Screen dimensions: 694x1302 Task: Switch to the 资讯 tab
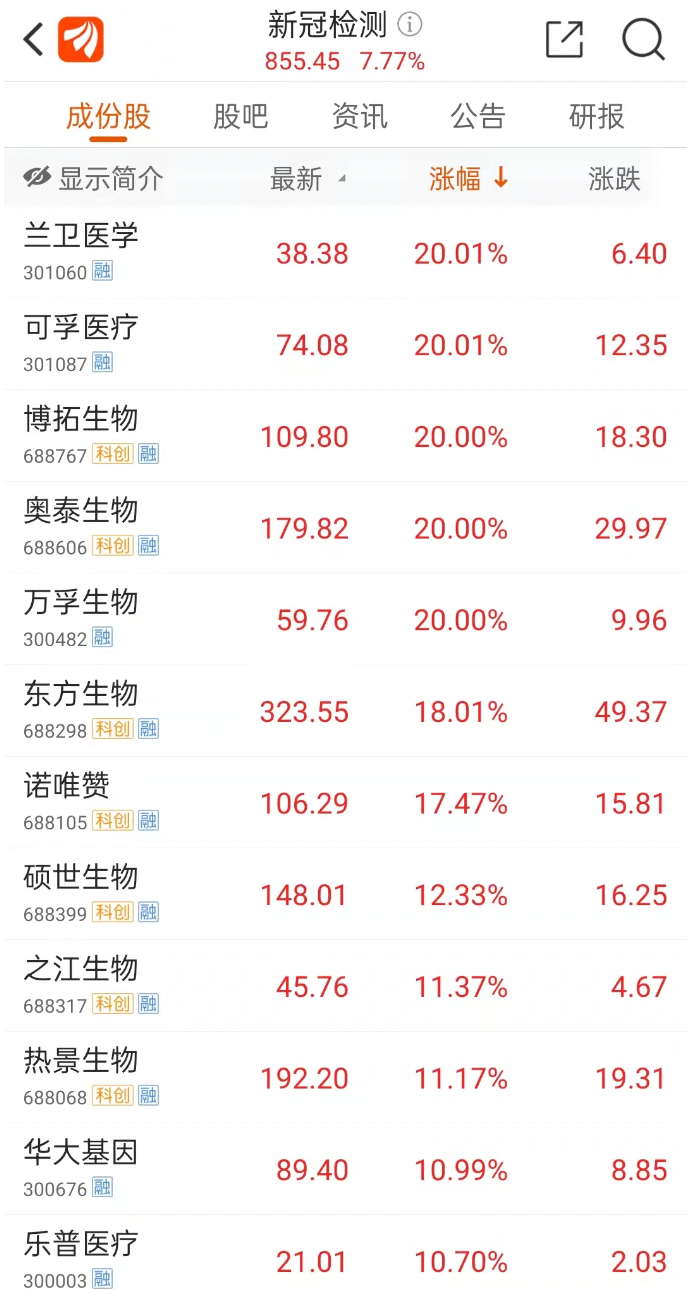[x=359, y=117]
